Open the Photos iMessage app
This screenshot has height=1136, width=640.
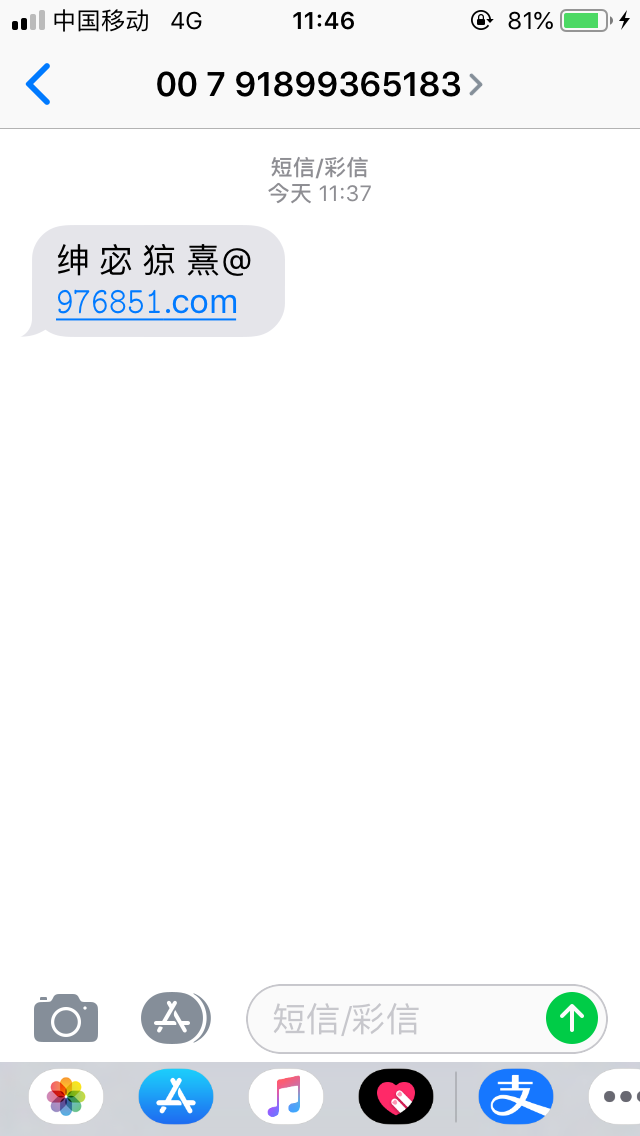pyautogui.click(x=66, y=1097)
